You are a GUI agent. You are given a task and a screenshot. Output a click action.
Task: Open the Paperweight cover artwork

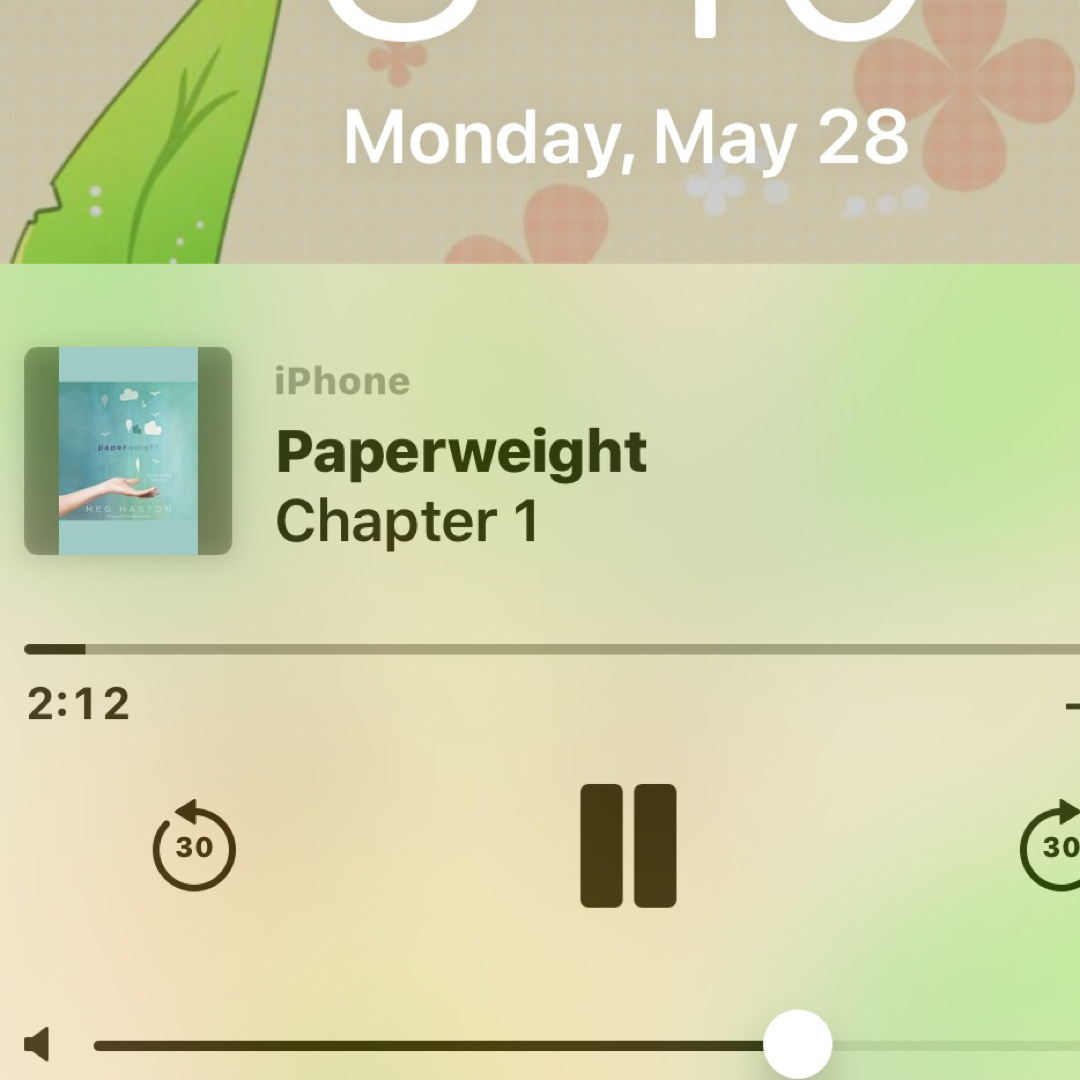128,451
